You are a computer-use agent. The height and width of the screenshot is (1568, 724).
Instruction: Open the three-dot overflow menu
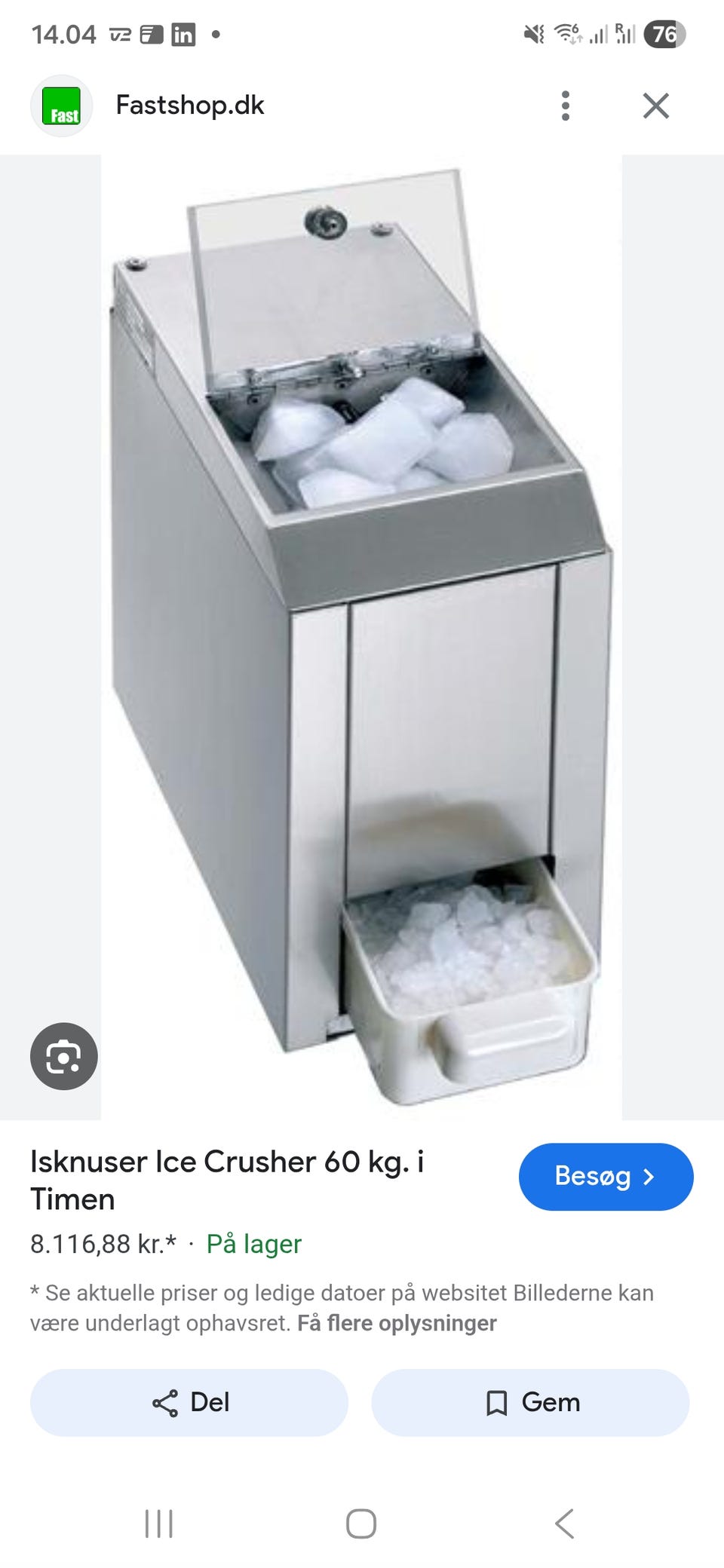tap(566, 106)
